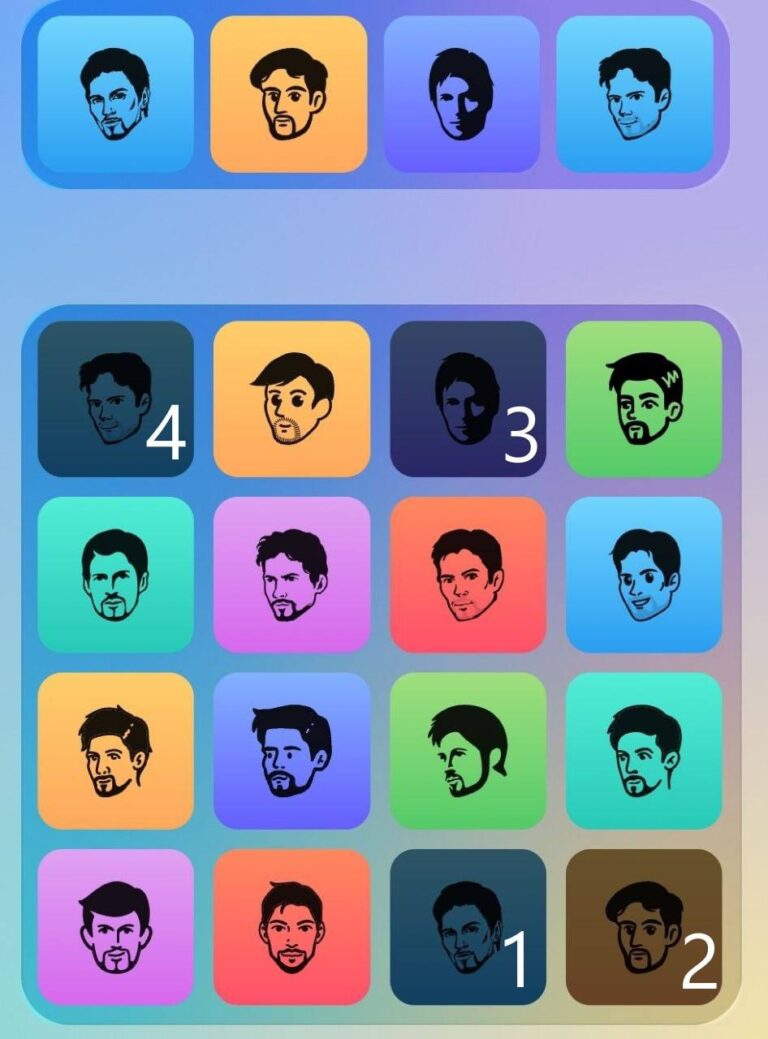768x1039 pixels.
Task: Deselect the brown tile numbered 2
Action: coord(643,927)
